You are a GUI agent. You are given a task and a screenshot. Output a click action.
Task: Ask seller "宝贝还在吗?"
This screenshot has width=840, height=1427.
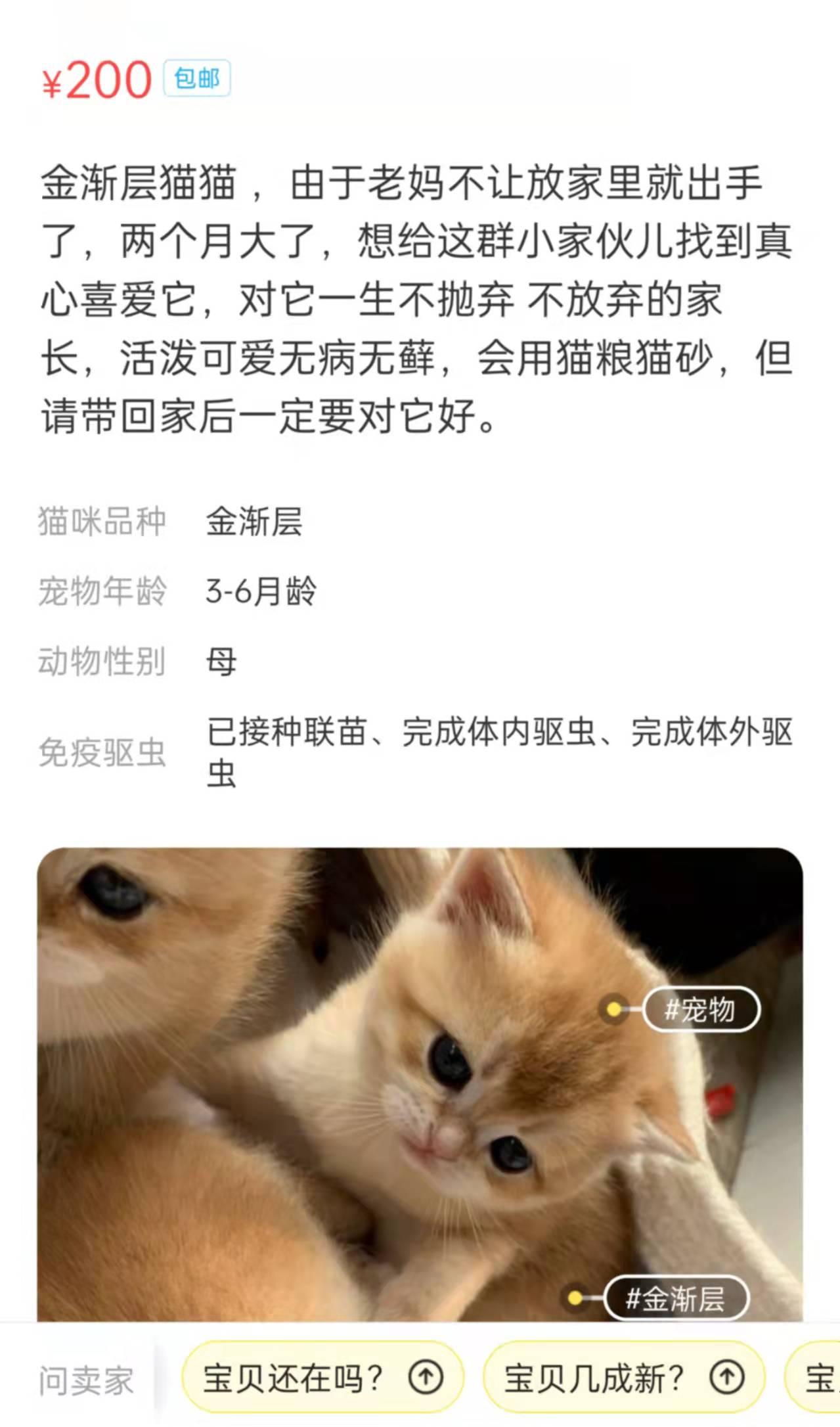[322, 1377]
